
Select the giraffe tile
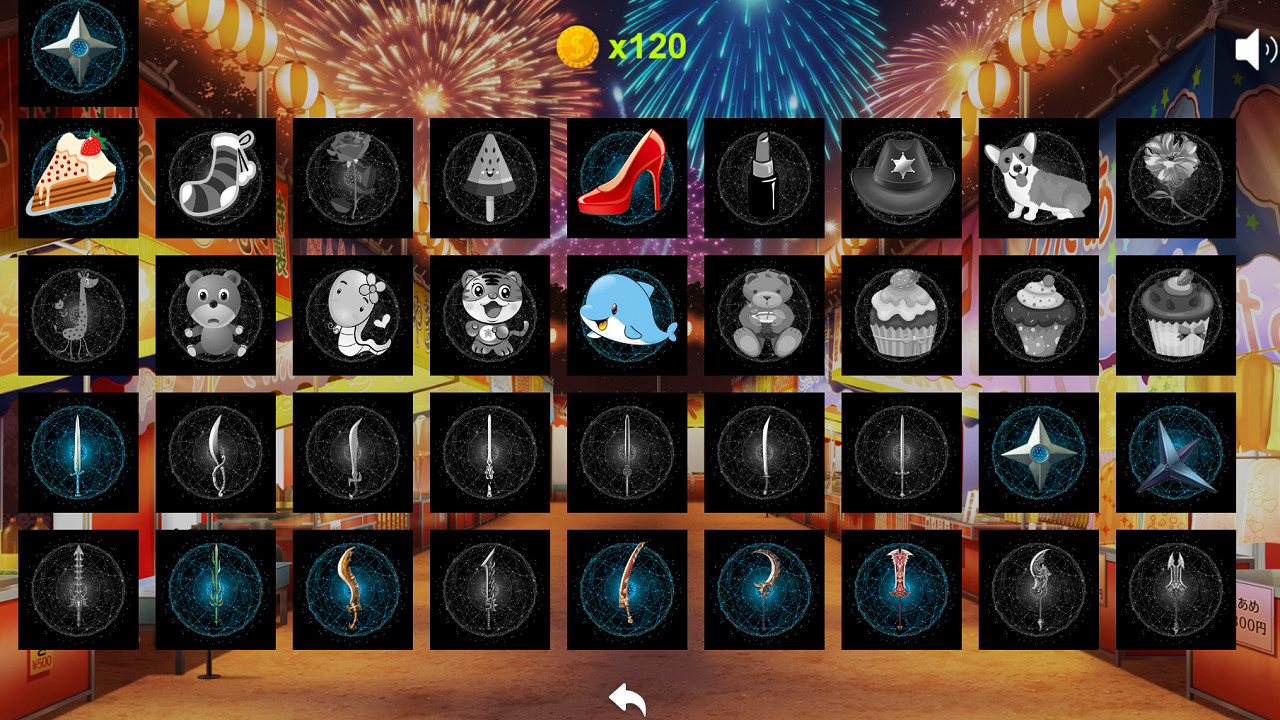78,315
